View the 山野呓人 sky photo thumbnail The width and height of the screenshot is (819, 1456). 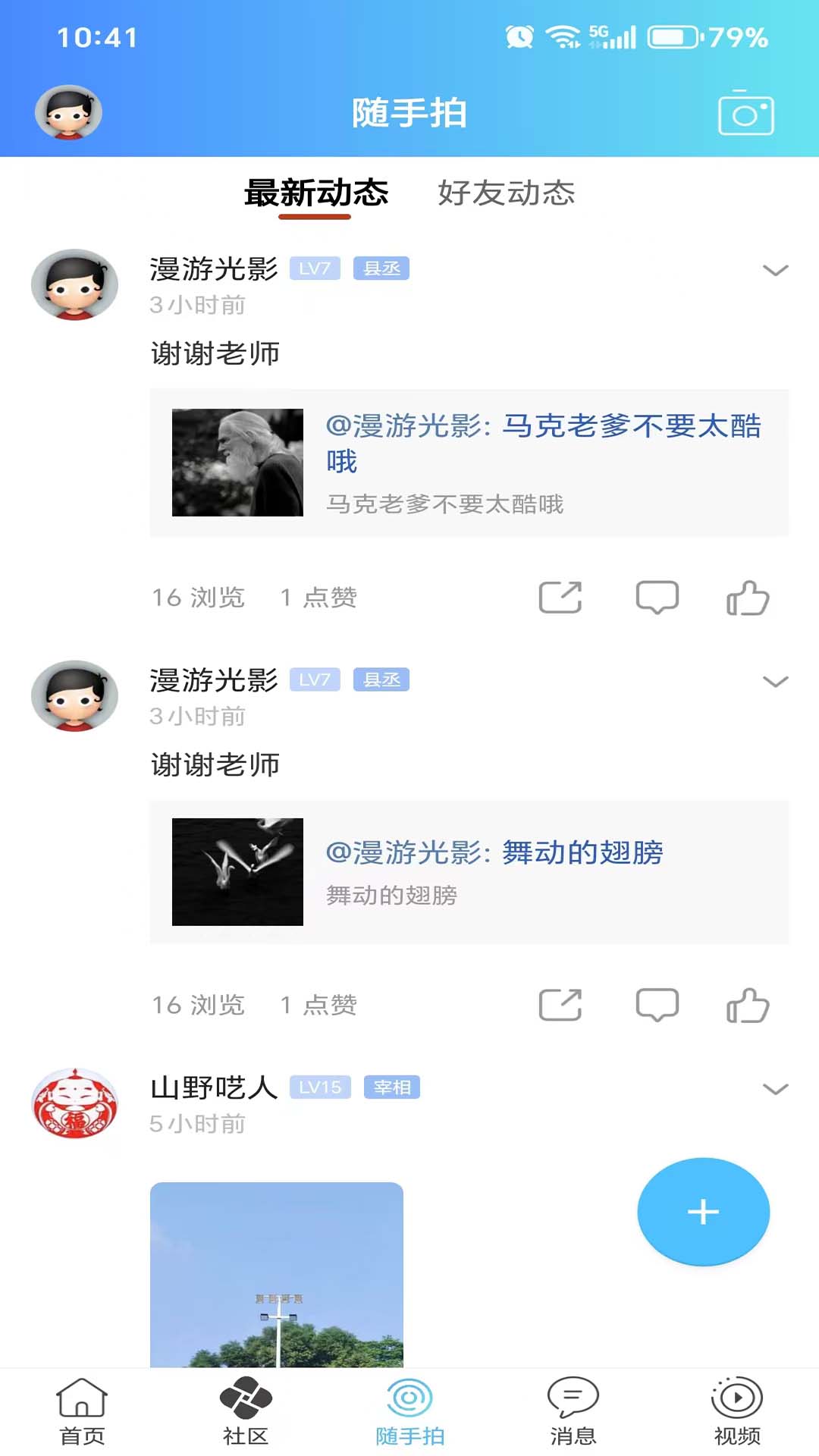(x=278, y=1289)
